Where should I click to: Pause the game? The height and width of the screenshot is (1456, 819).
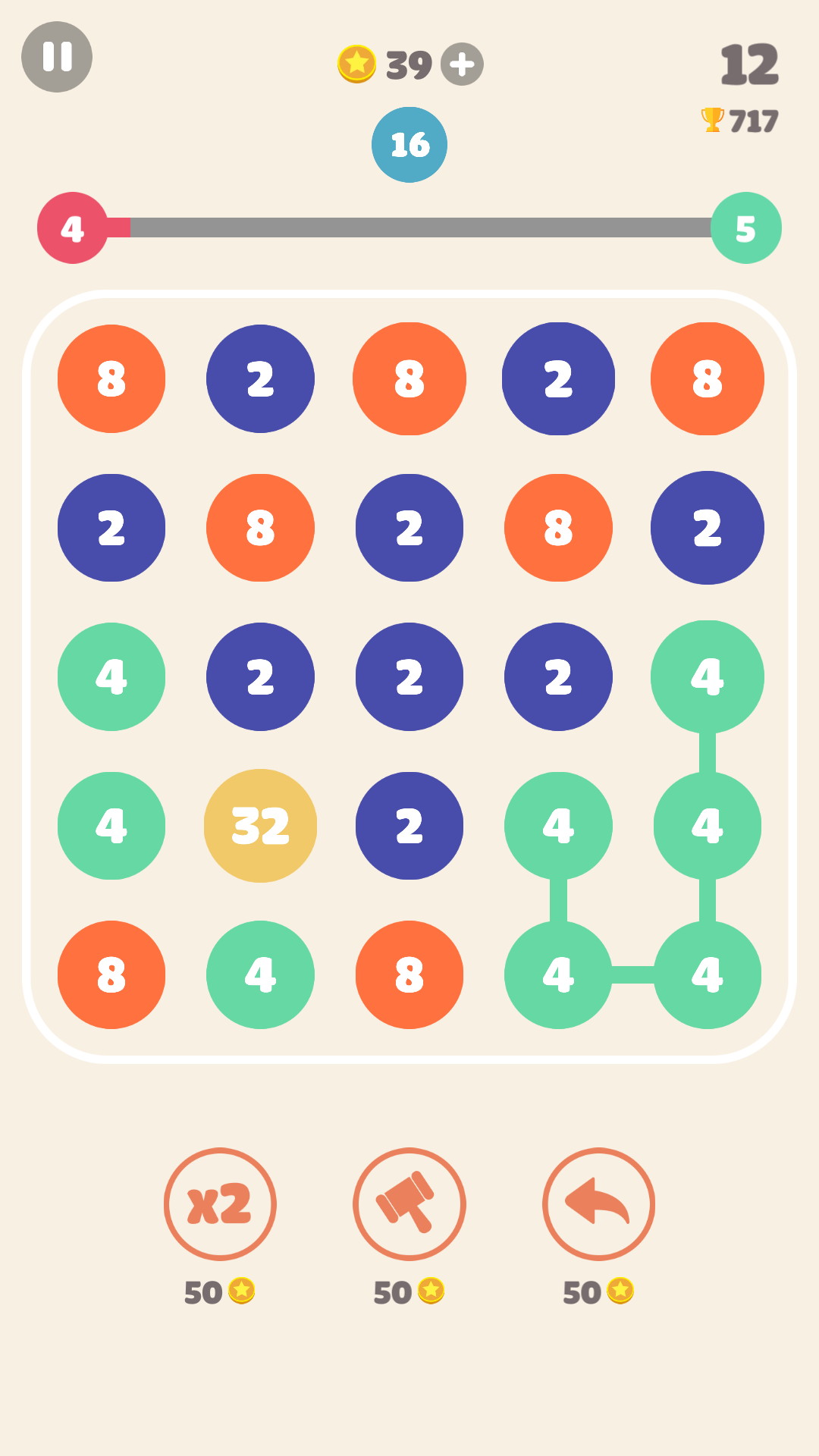tap(57, 57)
